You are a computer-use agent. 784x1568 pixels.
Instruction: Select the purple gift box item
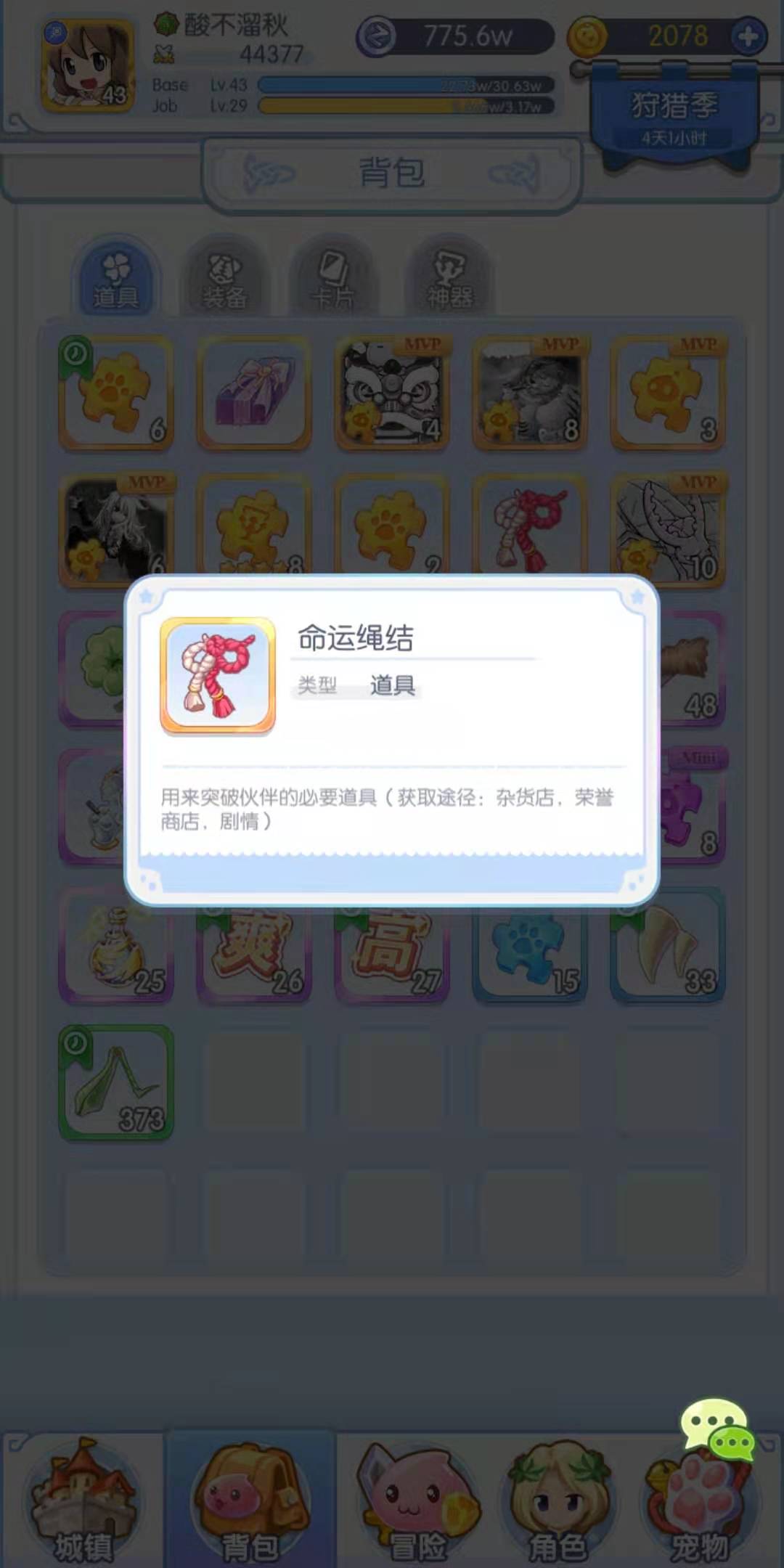[254, 393]
